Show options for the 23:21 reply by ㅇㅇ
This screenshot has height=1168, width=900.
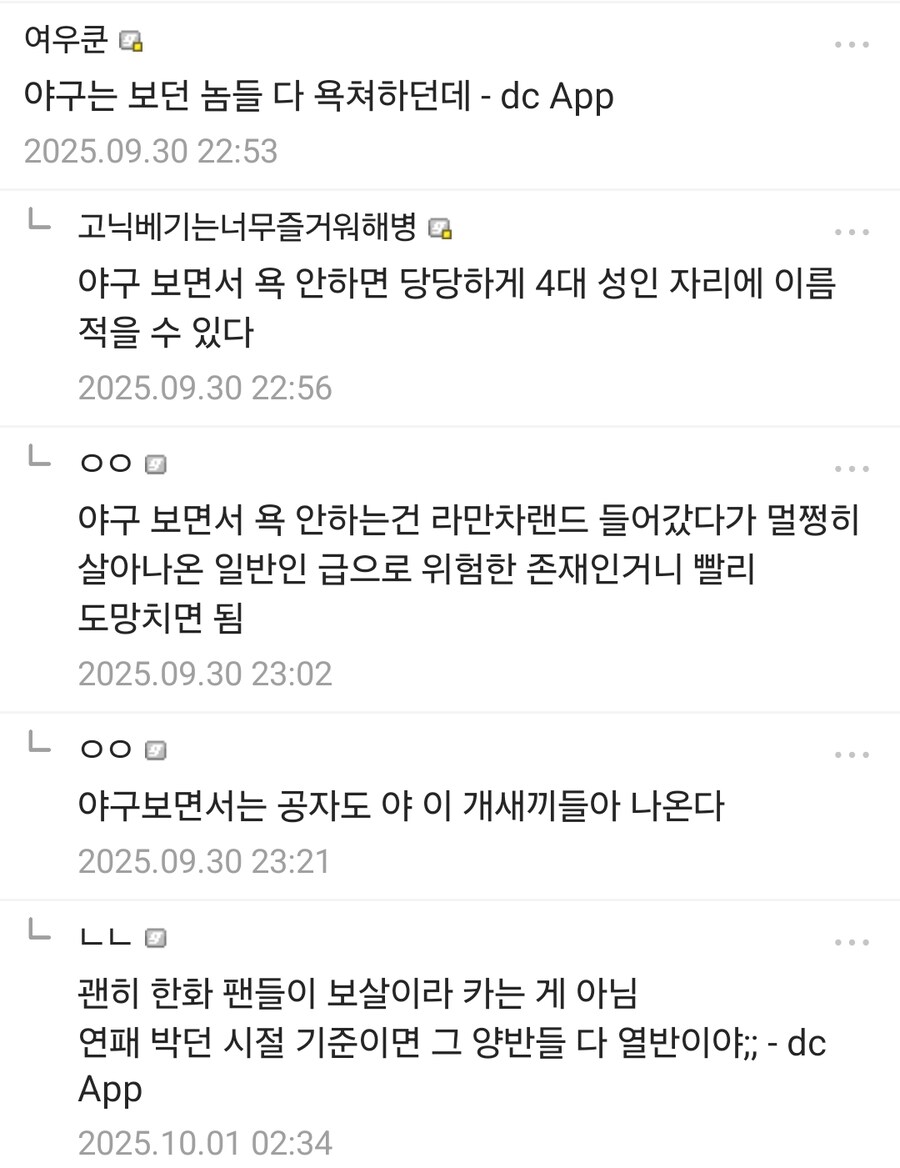pos(851,754)
